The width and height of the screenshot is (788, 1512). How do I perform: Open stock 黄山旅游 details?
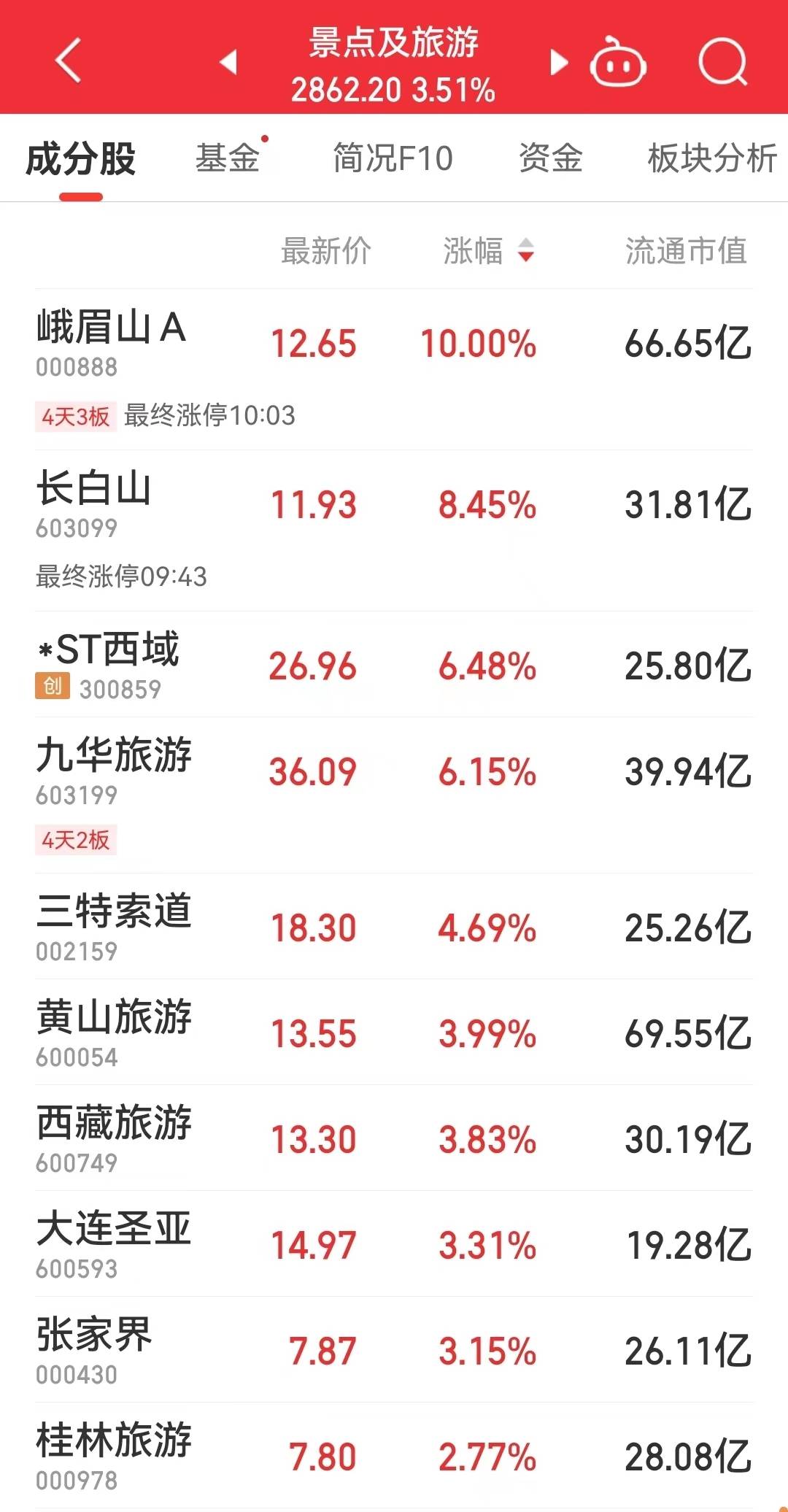point(394,1033)
